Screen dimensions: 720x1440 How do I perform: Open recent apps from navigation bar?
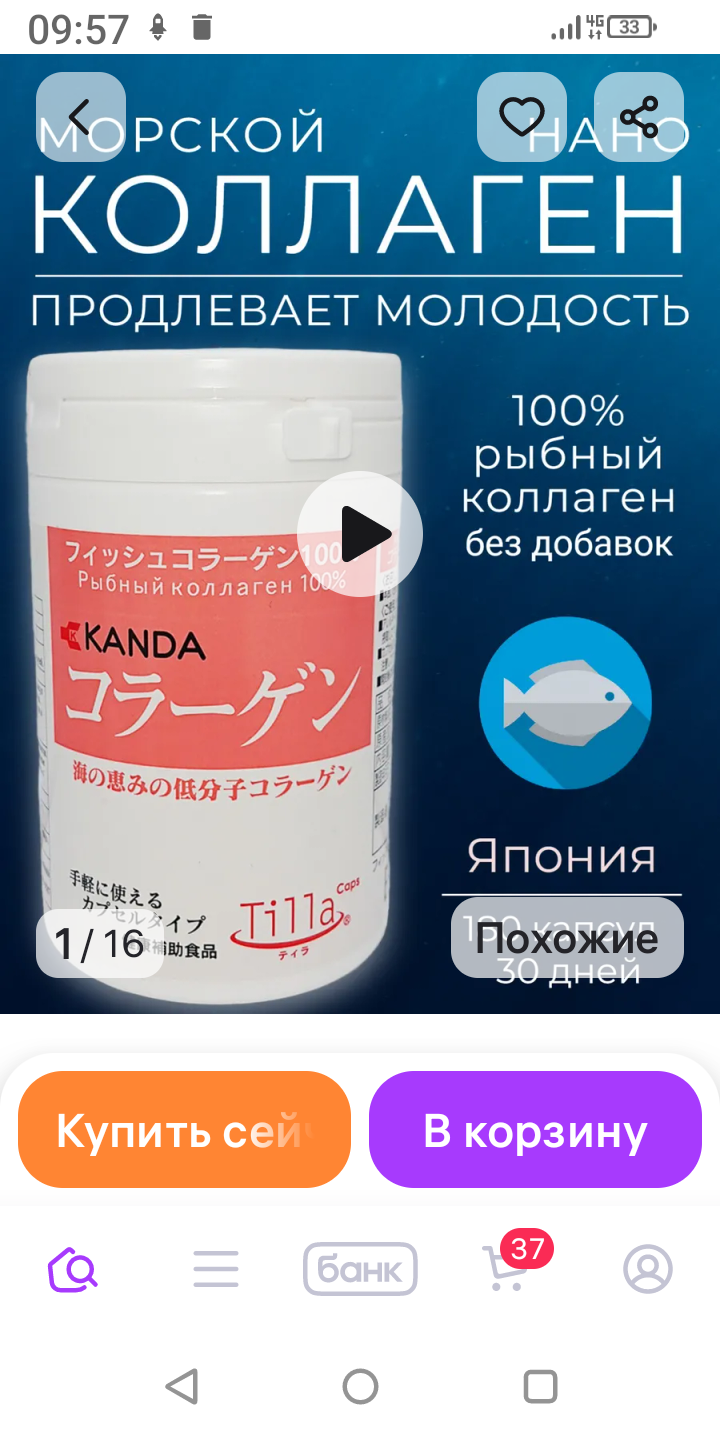point(540,1387)
